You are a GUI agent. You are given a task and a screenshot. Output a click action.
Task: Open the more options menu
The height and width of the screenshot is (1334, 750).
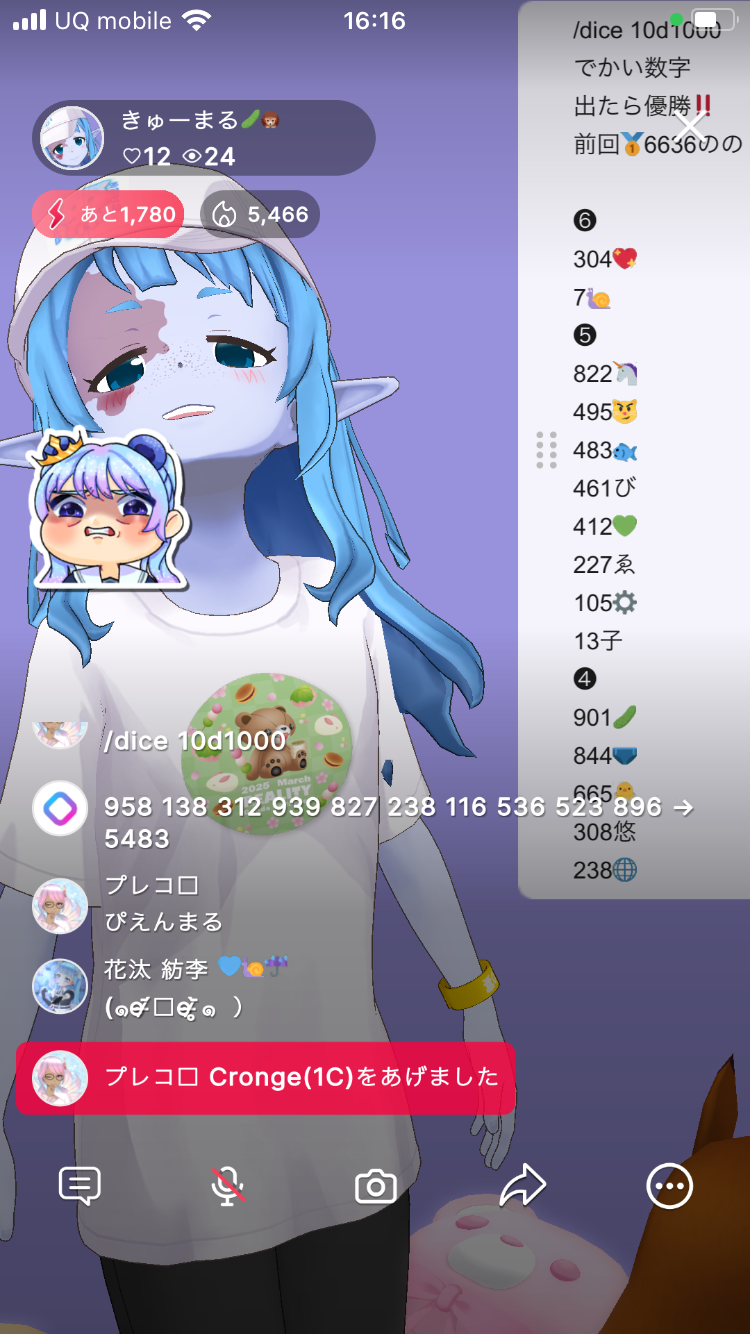pyautogui.click(x=669, y=1186)
